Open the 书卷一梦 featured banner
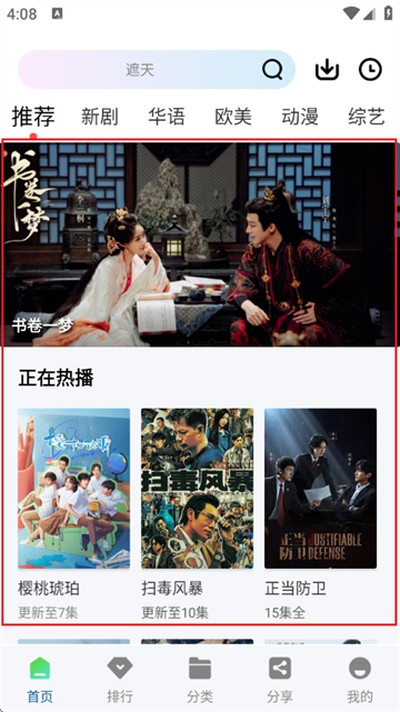The image size is (400, 712). pyautogui.click(x=200, y=245)
